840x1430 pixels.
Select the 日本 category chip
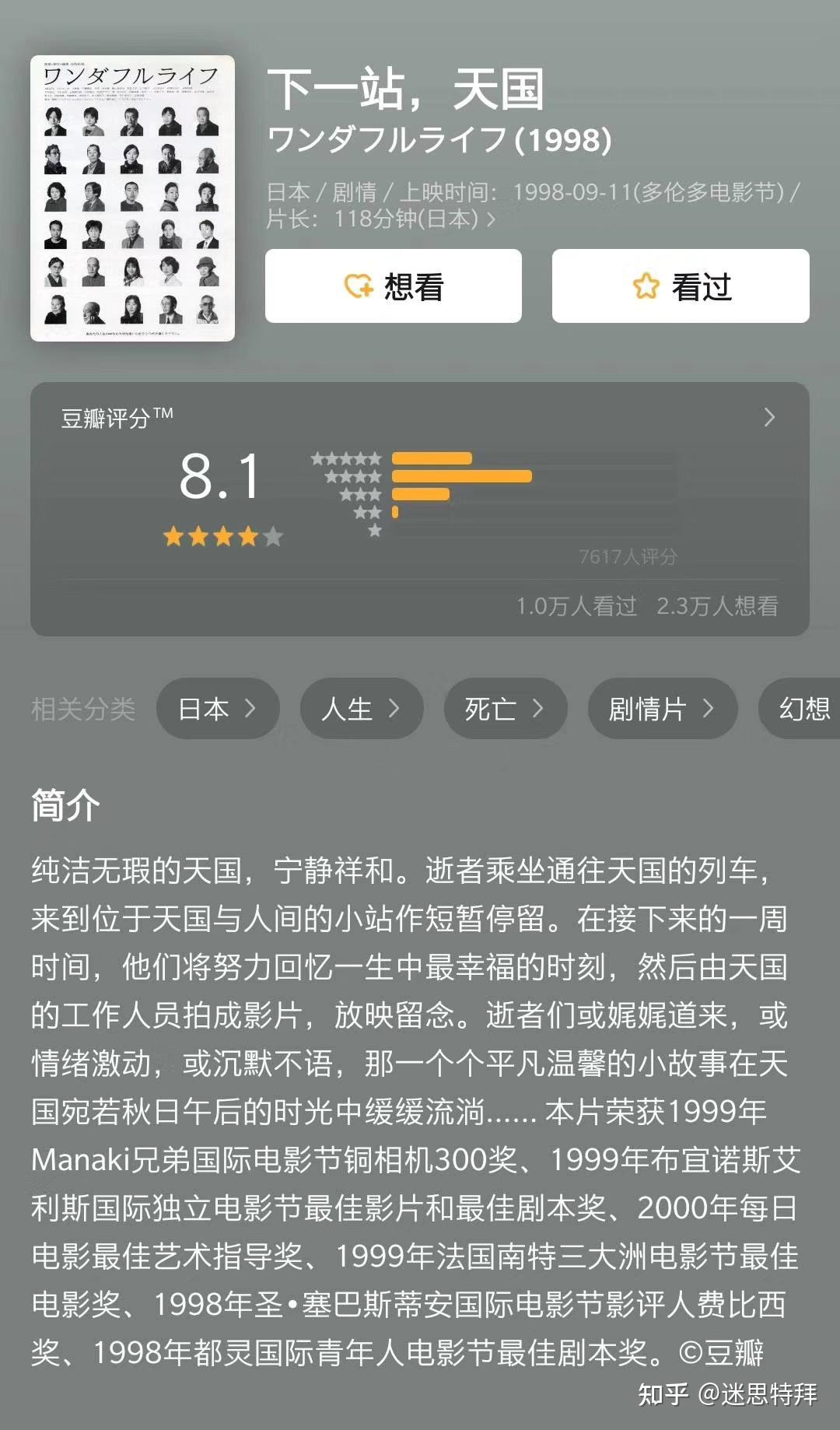218,709
